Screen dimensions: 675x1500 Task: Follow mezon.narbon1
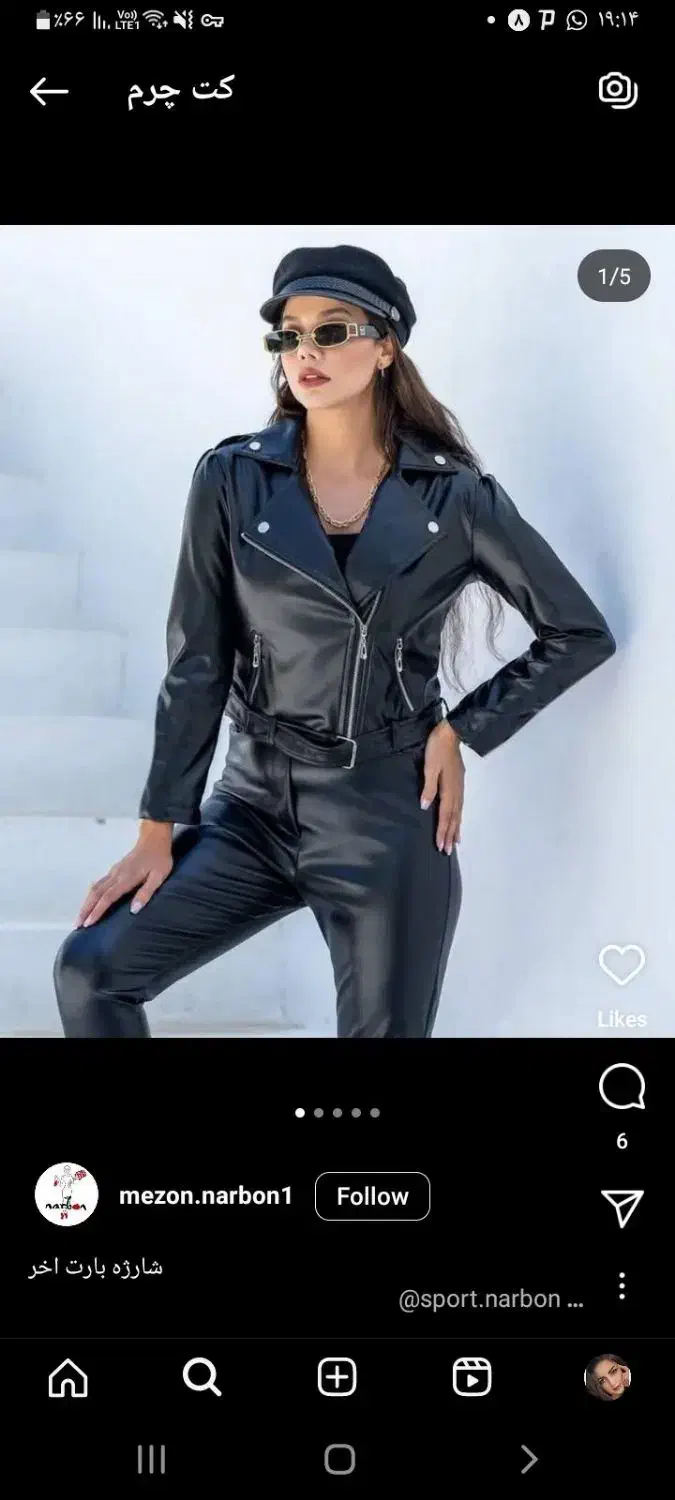[372, 1196]
